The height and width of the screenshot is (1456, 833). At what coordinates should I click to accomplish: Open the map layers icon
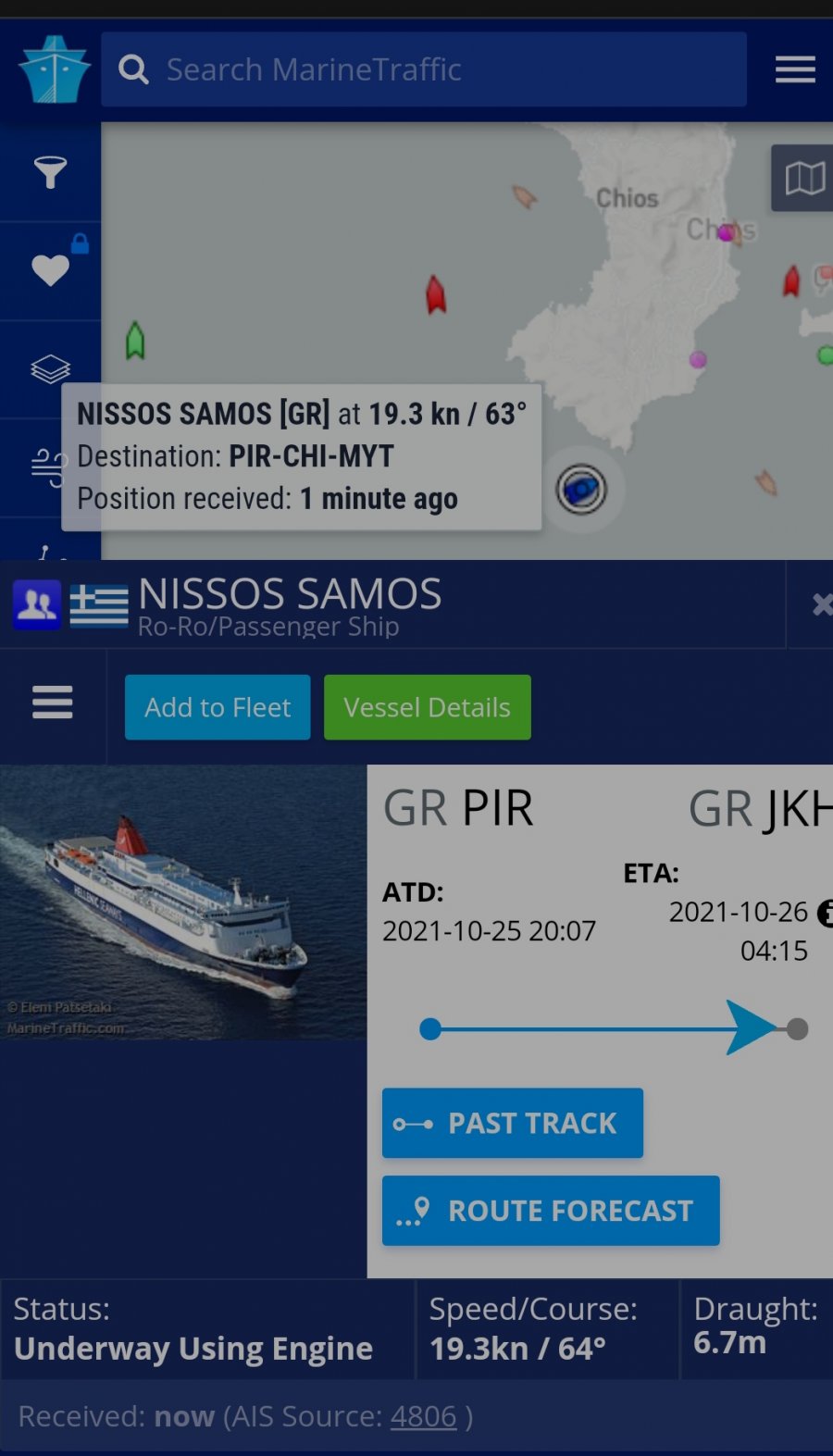click(x=50, y=369)
